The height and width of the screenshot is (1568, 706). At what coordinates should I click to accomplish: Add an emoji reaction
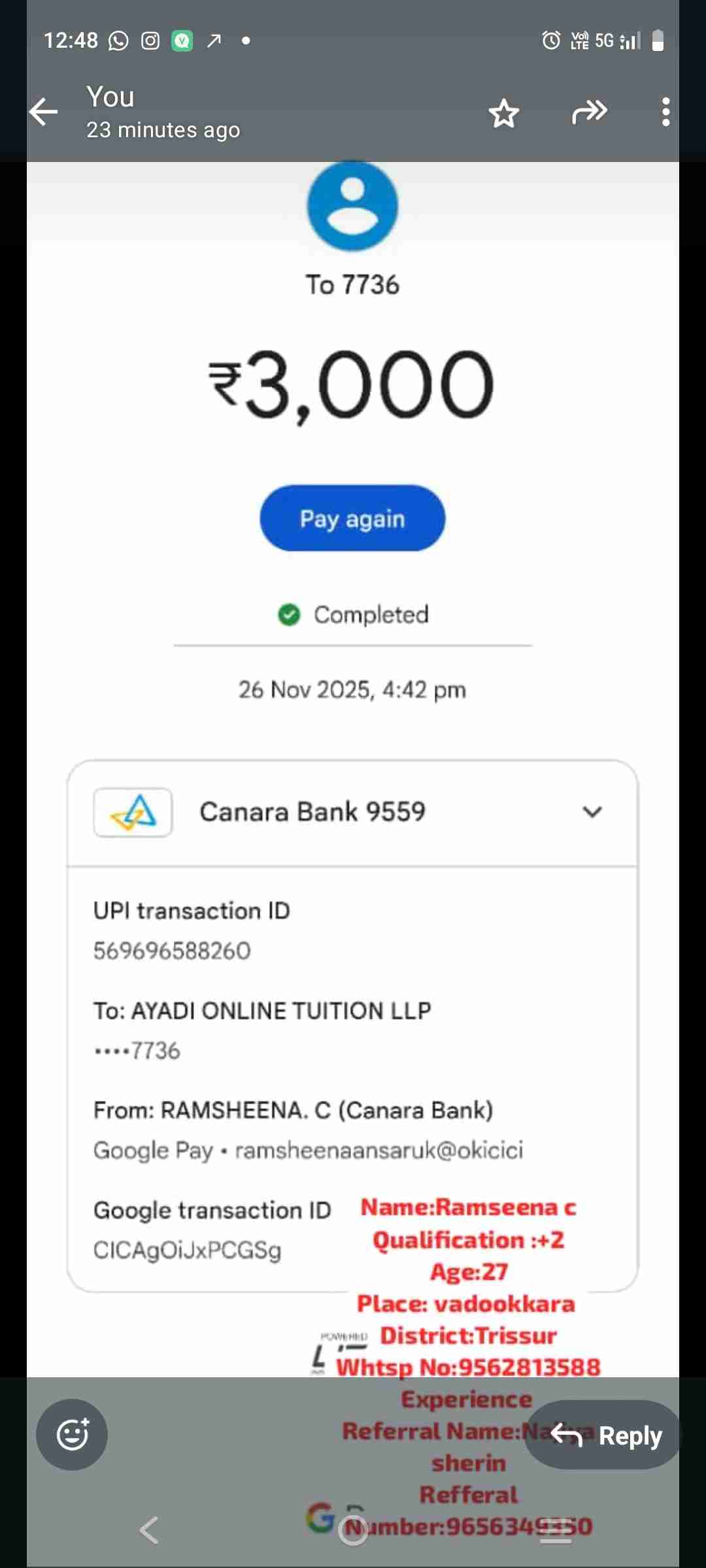tap(72, 1435)
